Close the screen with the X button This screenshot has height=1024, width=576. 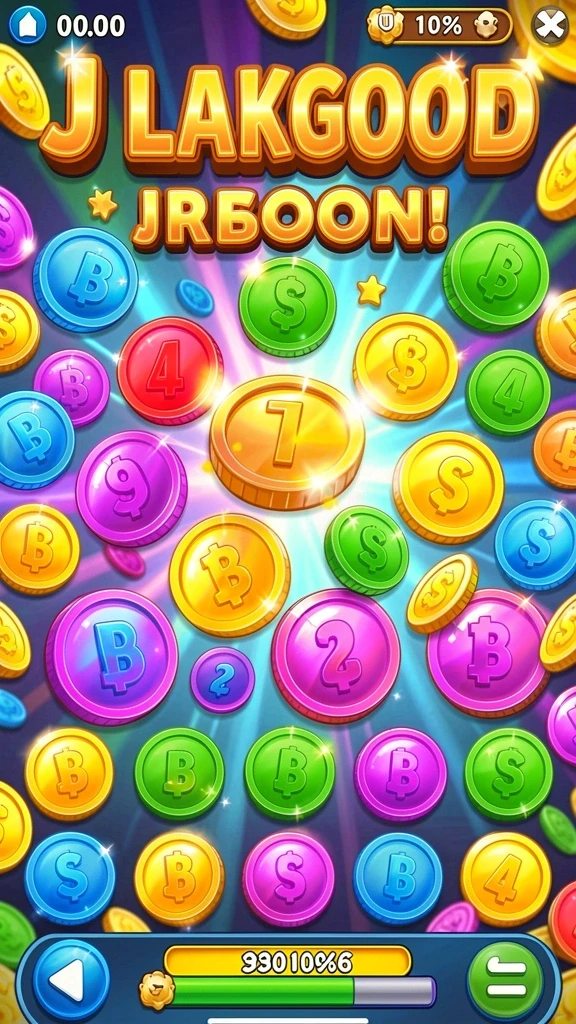(551, 26)
